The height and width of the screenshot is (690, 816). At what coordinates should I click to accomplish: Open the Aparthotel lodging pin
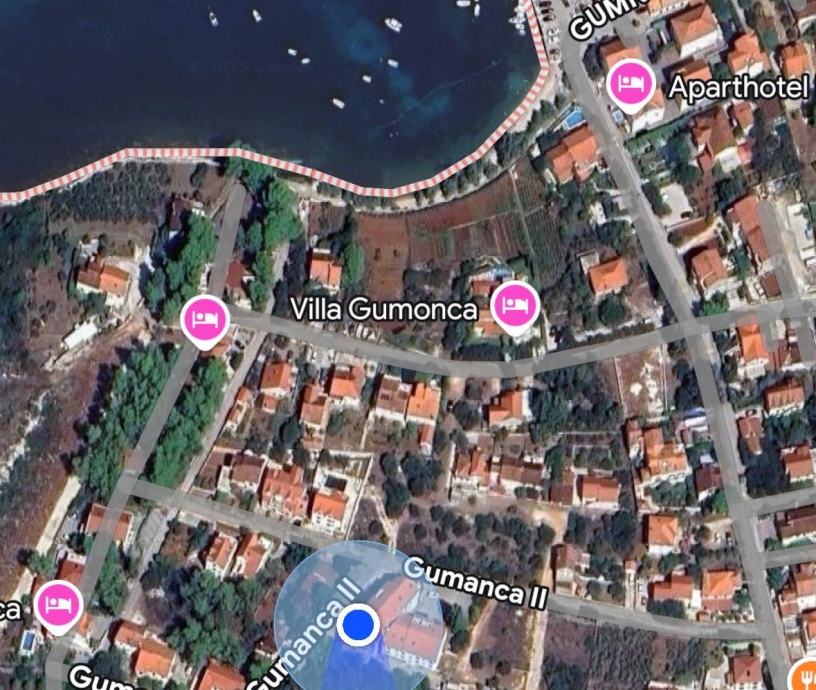point(630,84)
